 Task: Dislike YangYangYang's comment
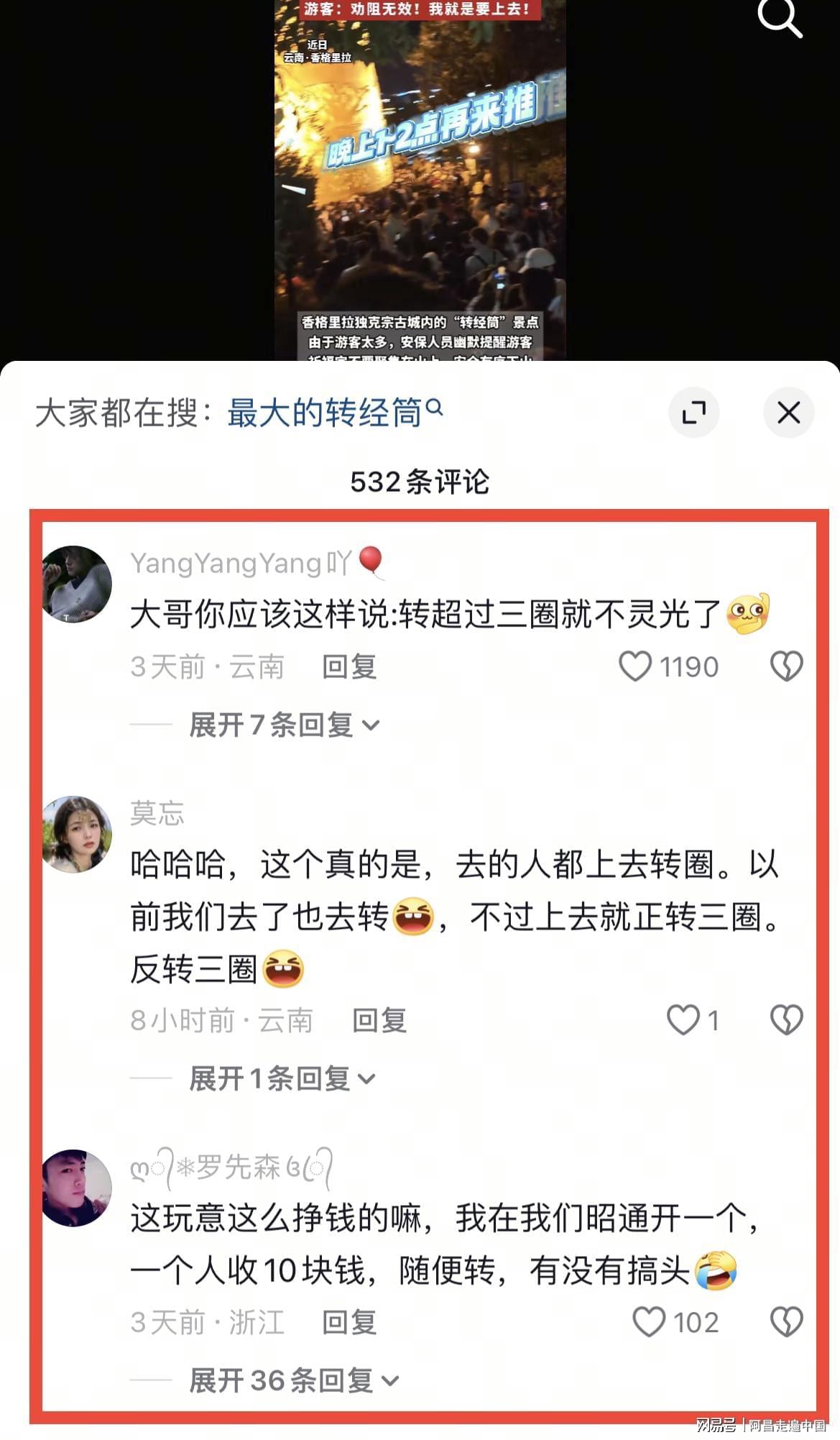(x=786, y=666)
